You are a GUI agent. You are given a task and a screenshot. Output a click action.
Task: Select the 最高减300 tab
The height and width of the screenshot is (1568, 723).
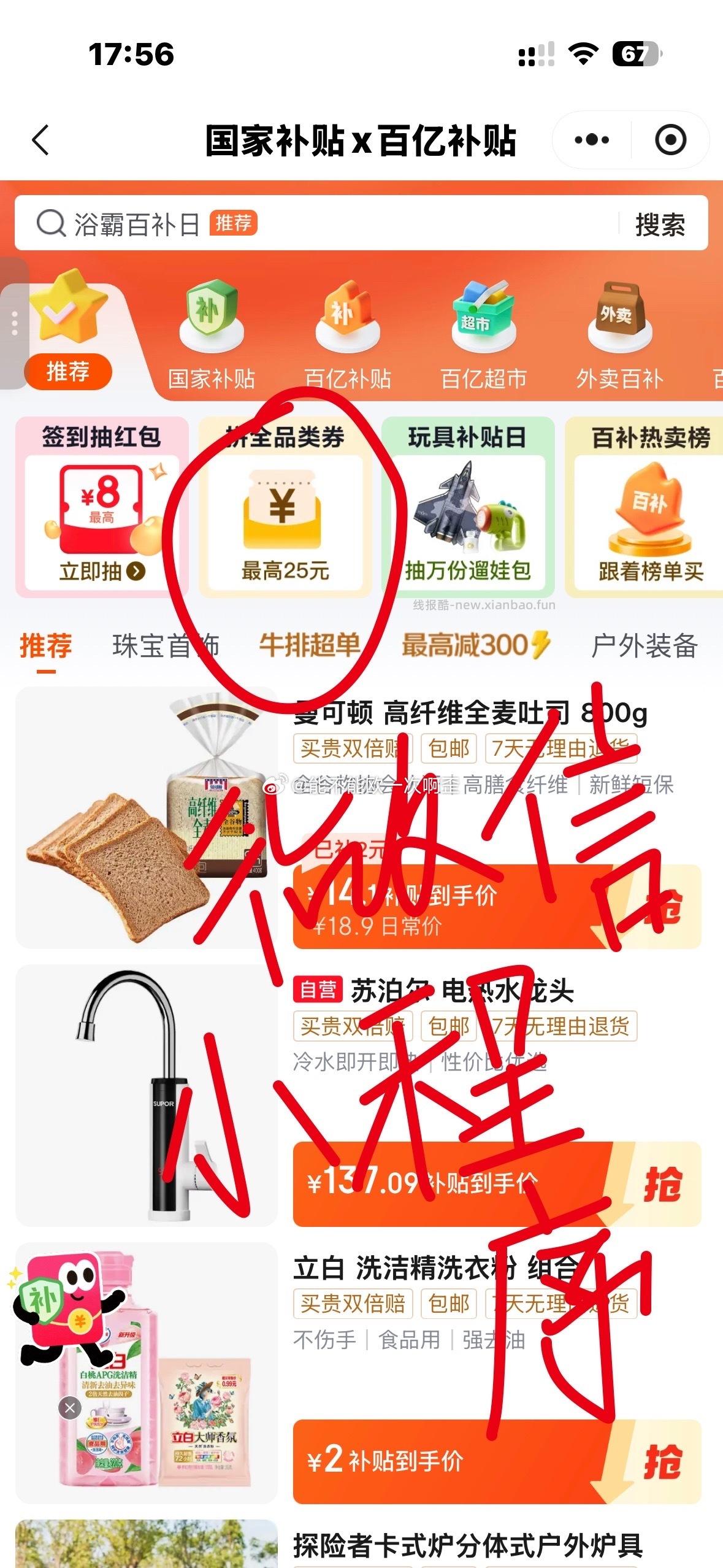click(475, 646)
